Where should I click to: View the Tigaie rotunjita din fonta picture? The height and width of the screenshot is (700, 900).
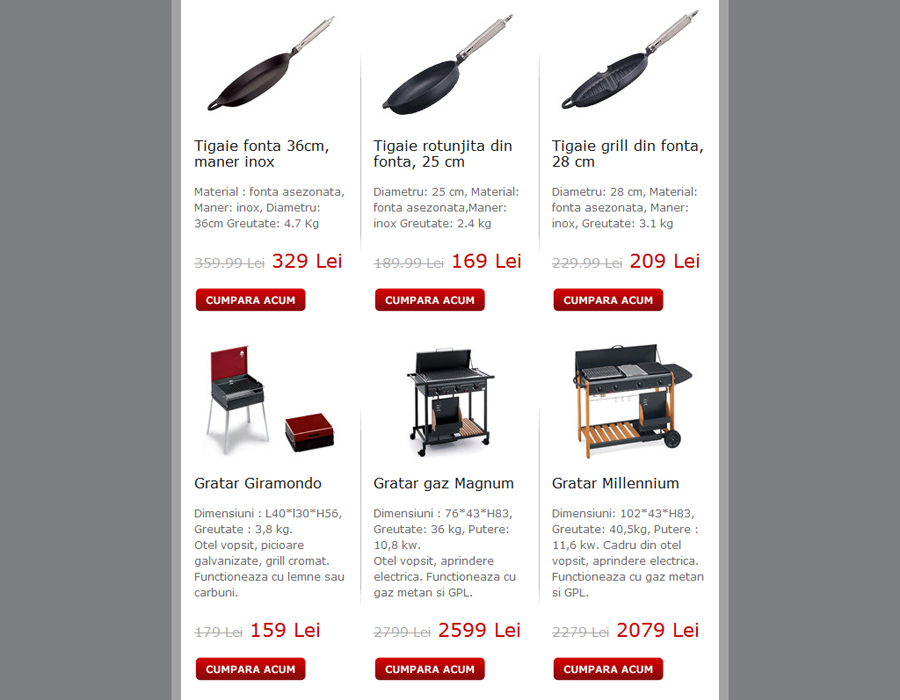(x=447, y=65)
